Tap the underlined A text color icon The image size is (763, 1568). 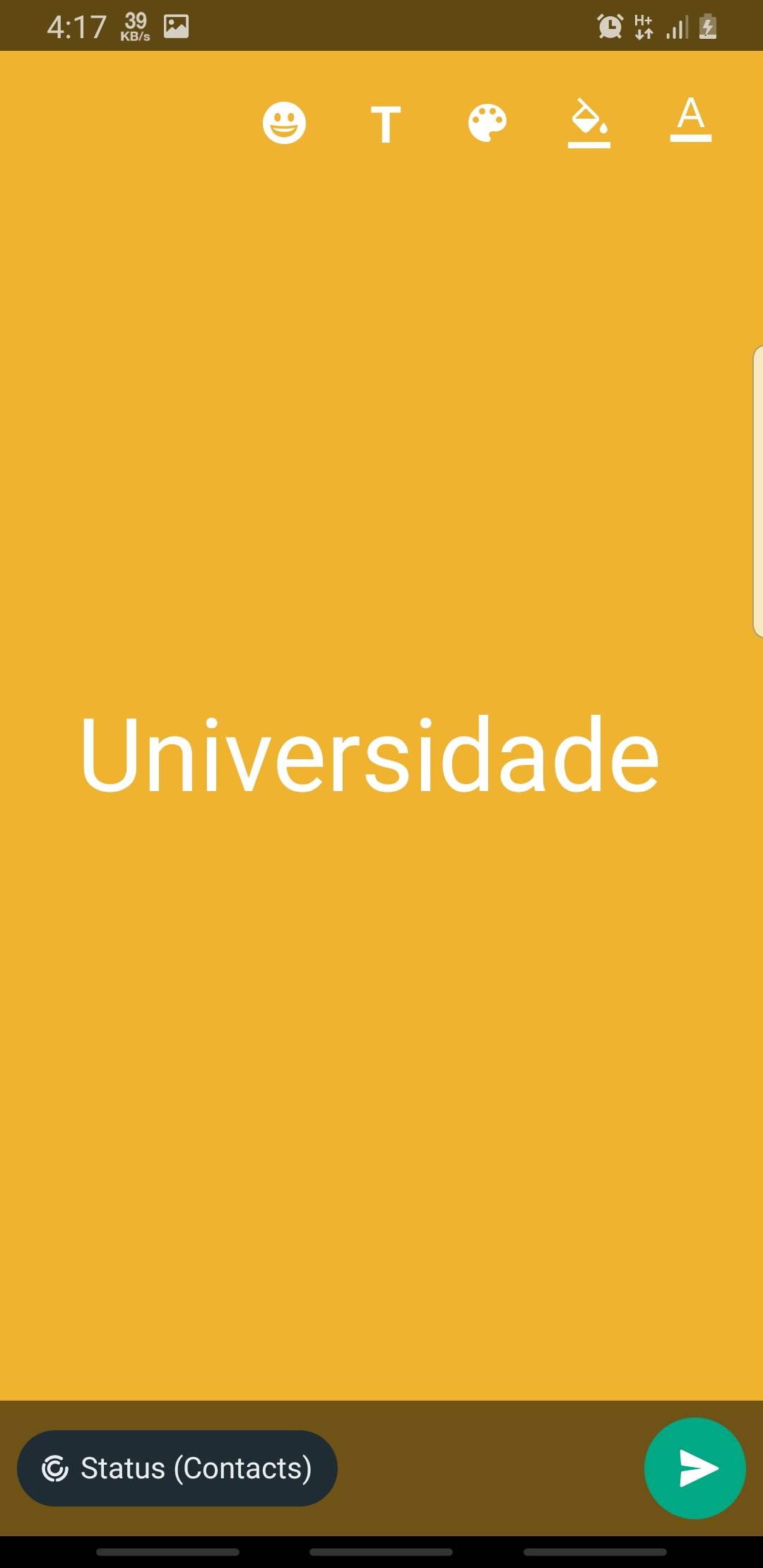(690, 120)
